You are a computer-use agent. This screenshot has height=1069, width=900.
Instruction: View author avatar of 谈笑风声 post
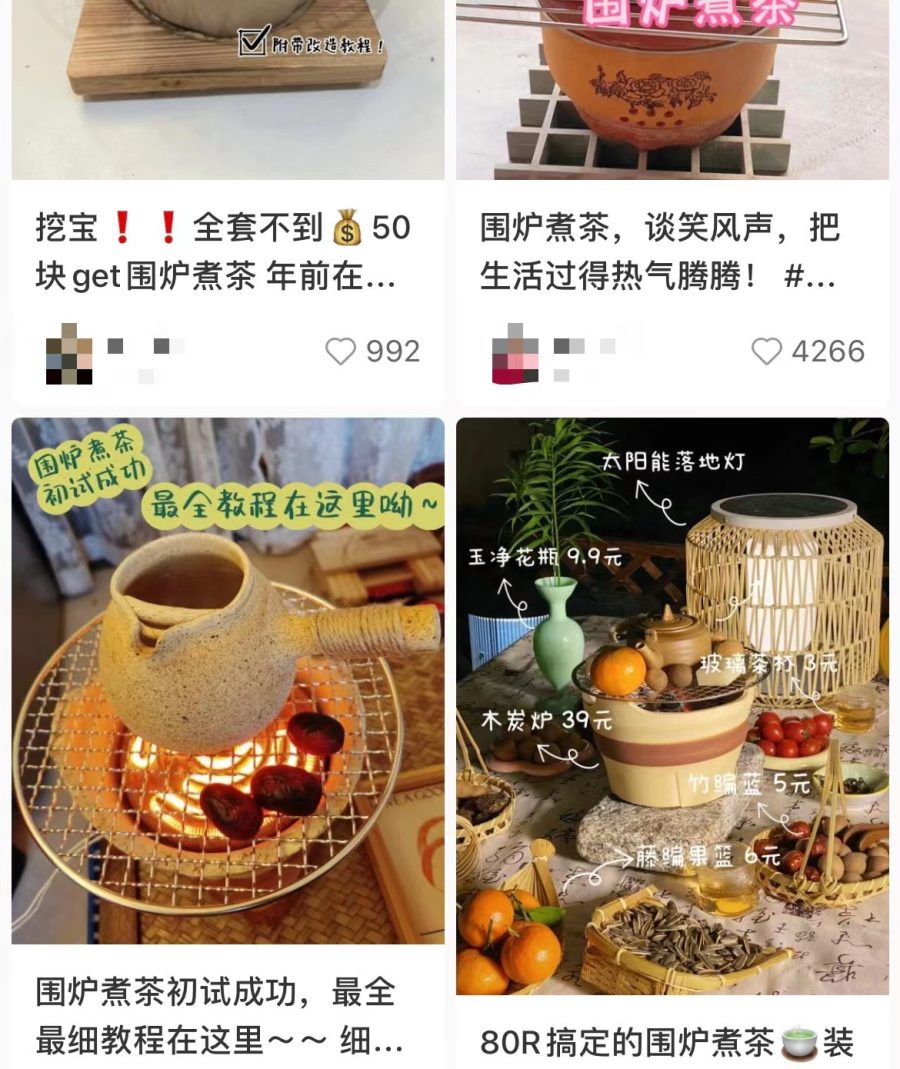tap(515, 353)
